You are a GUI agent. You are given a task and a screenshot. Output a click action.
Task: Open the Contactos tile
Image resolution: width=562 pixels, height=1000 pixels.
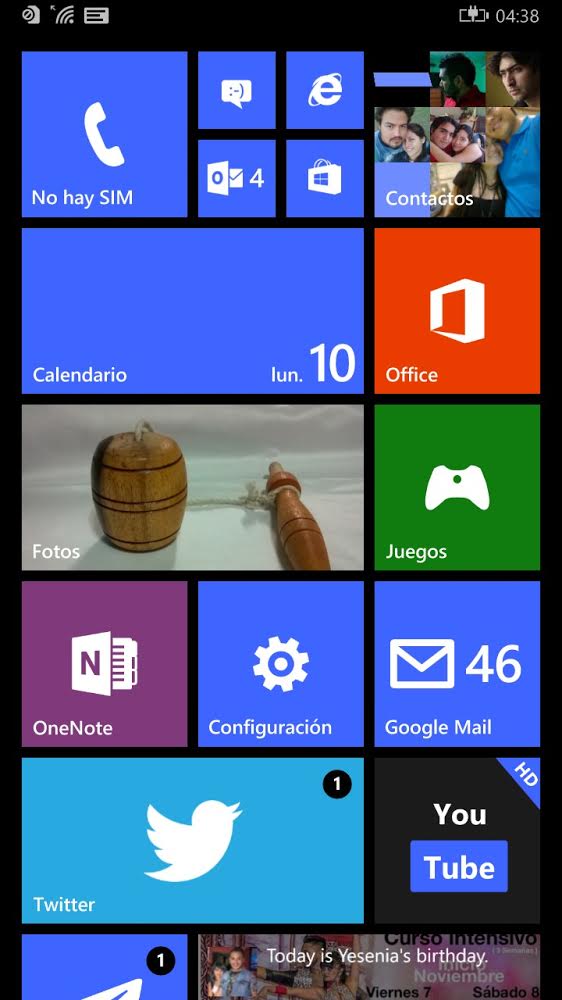[457, 135]
